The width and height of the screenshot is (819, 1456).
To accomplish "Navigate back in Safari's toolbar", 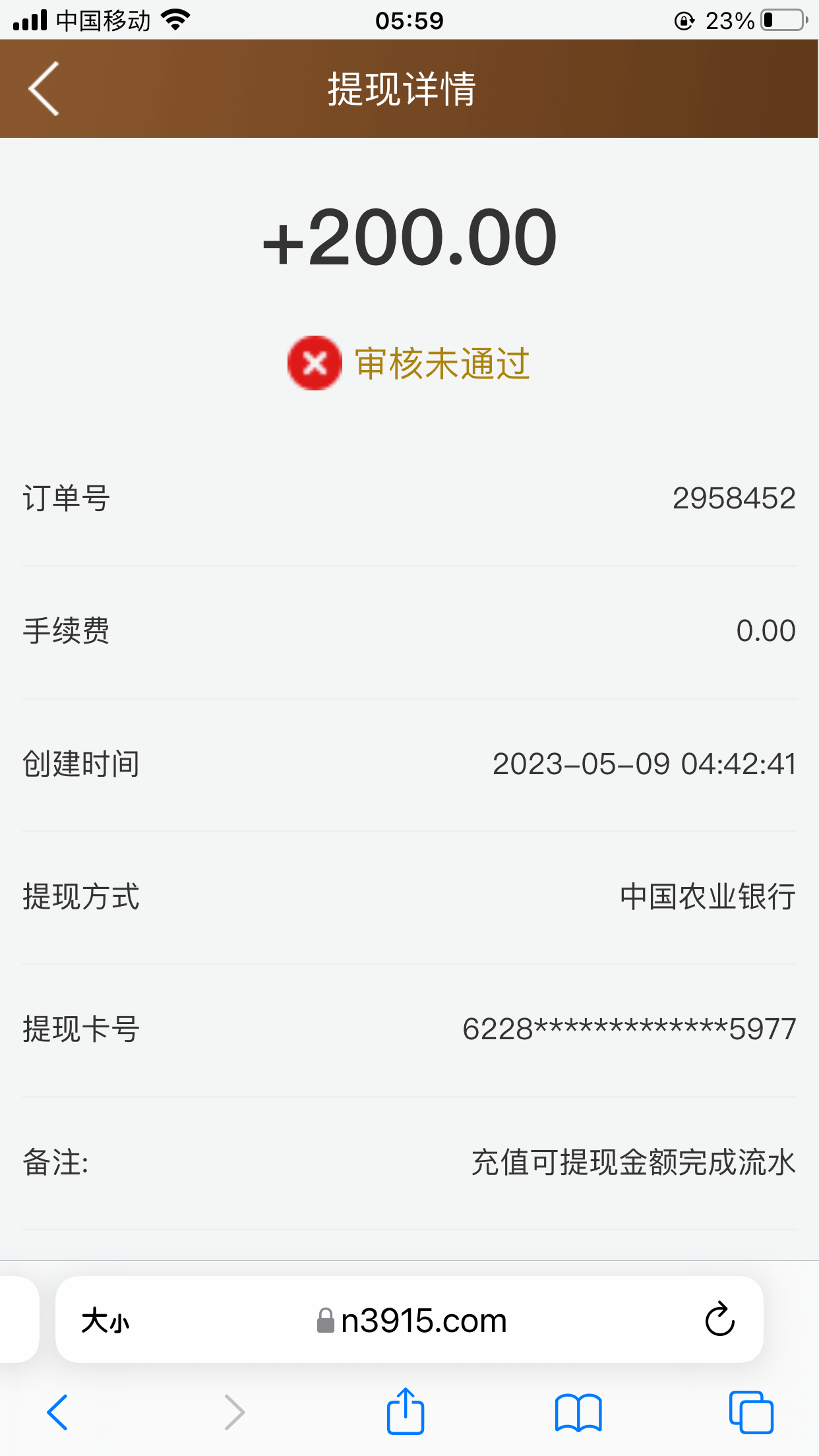I will (x=57, y=1412).
